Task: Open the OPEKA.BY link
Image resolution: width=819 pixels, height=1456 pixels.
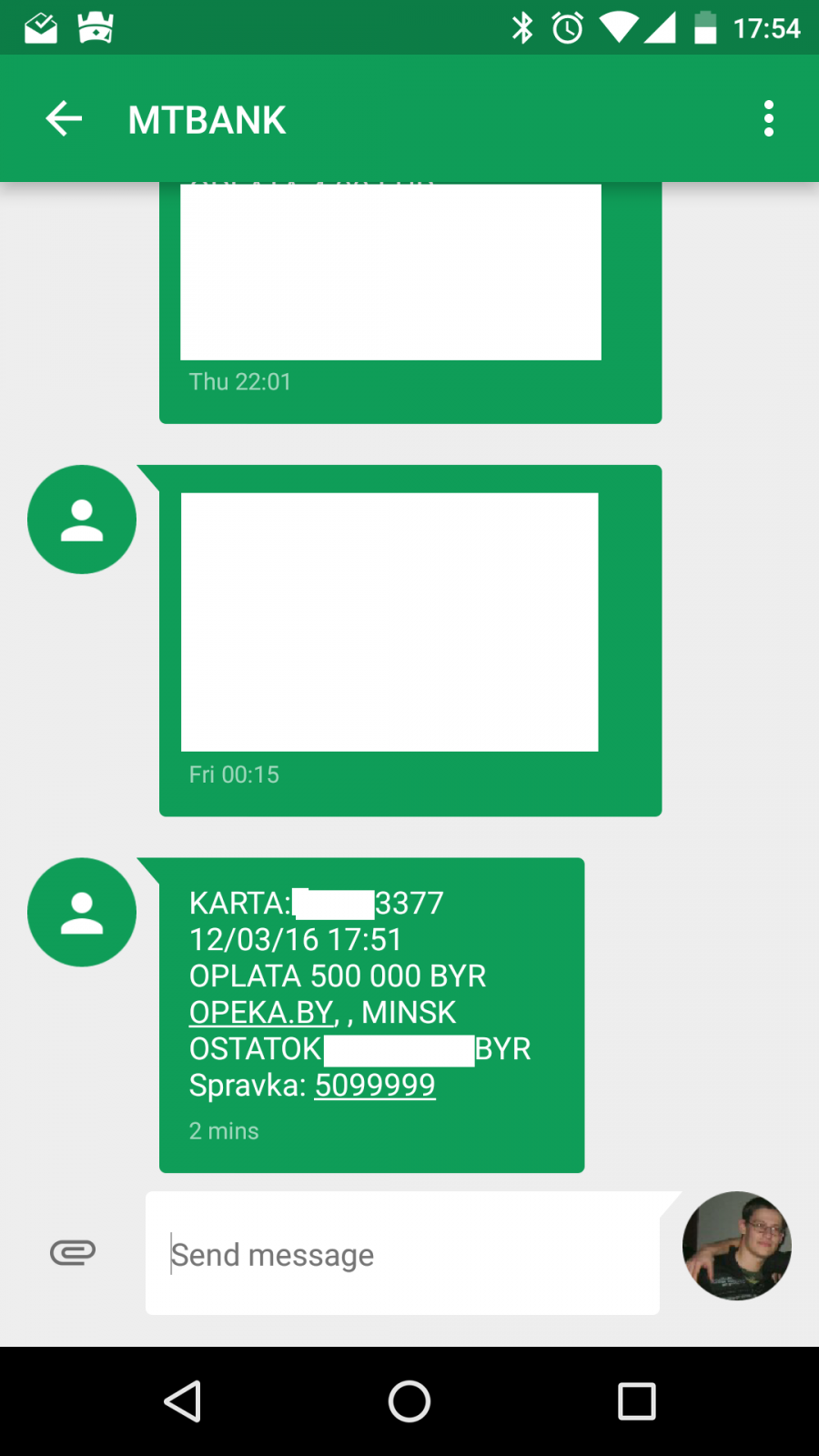Action: point(261,1012)
